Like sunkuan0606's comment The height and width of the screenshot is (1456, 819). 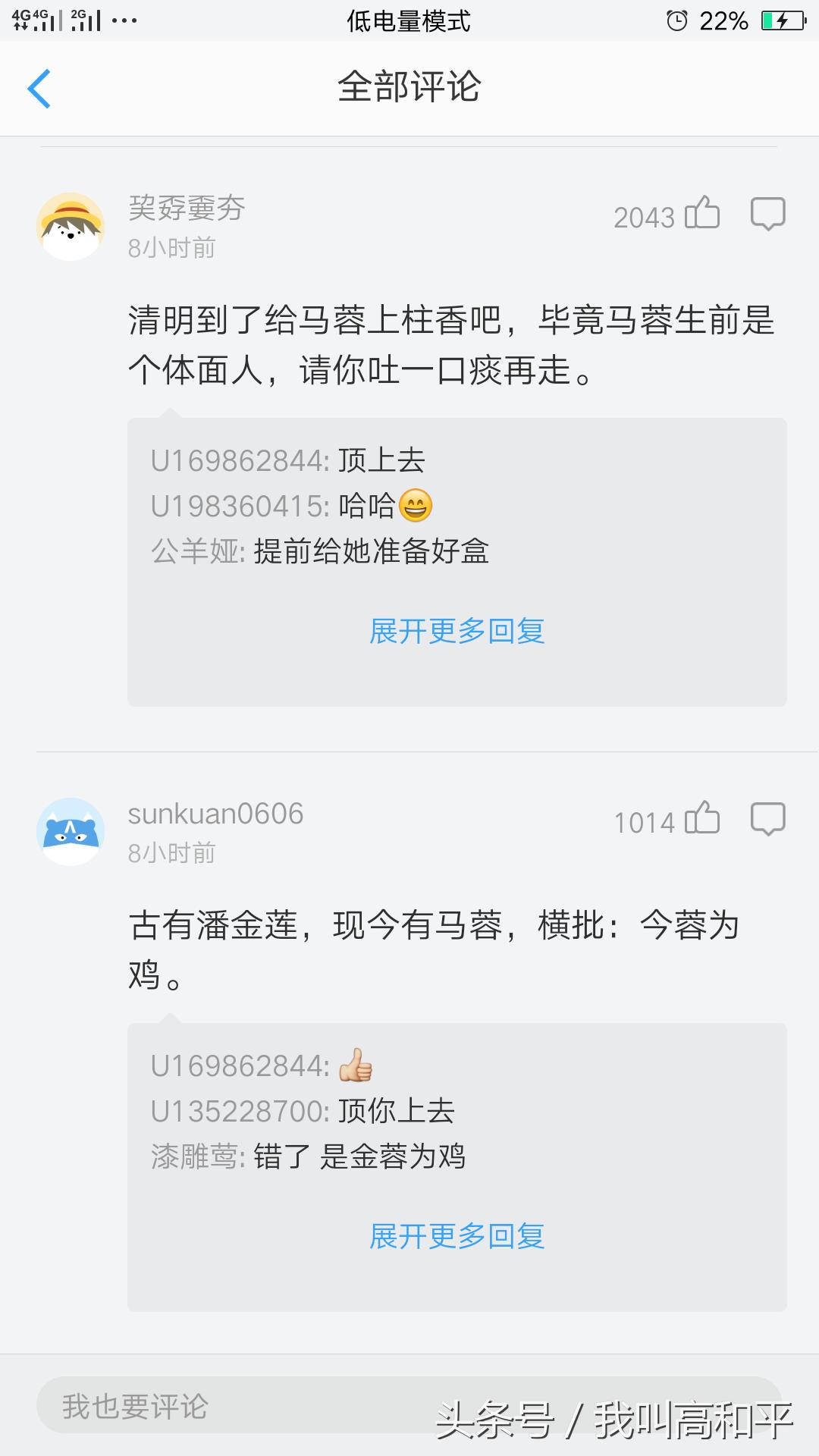701,819
